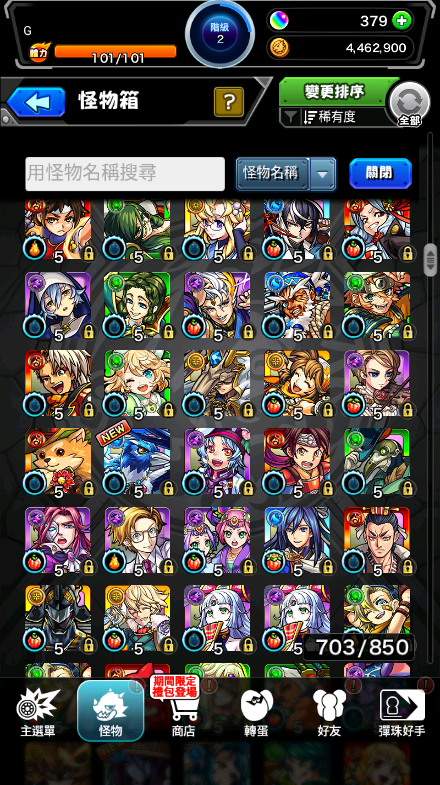Tap the green 變更排序 sort button

[334, 92]
